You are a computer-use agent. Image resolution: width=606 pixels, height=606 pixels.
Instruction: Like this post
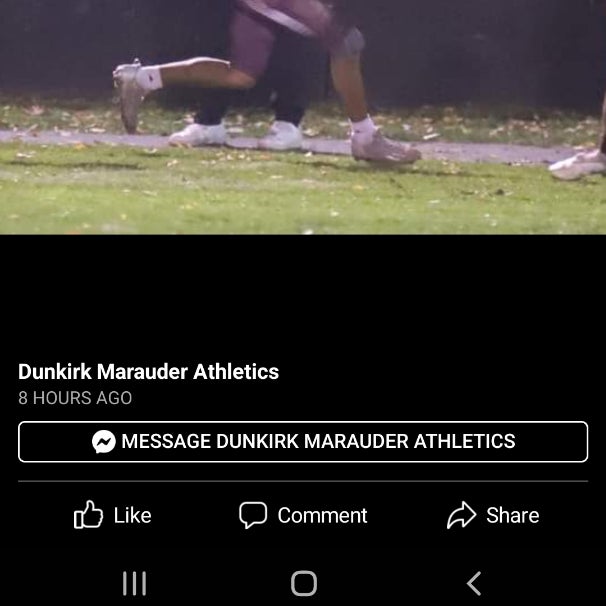[113, 515]
